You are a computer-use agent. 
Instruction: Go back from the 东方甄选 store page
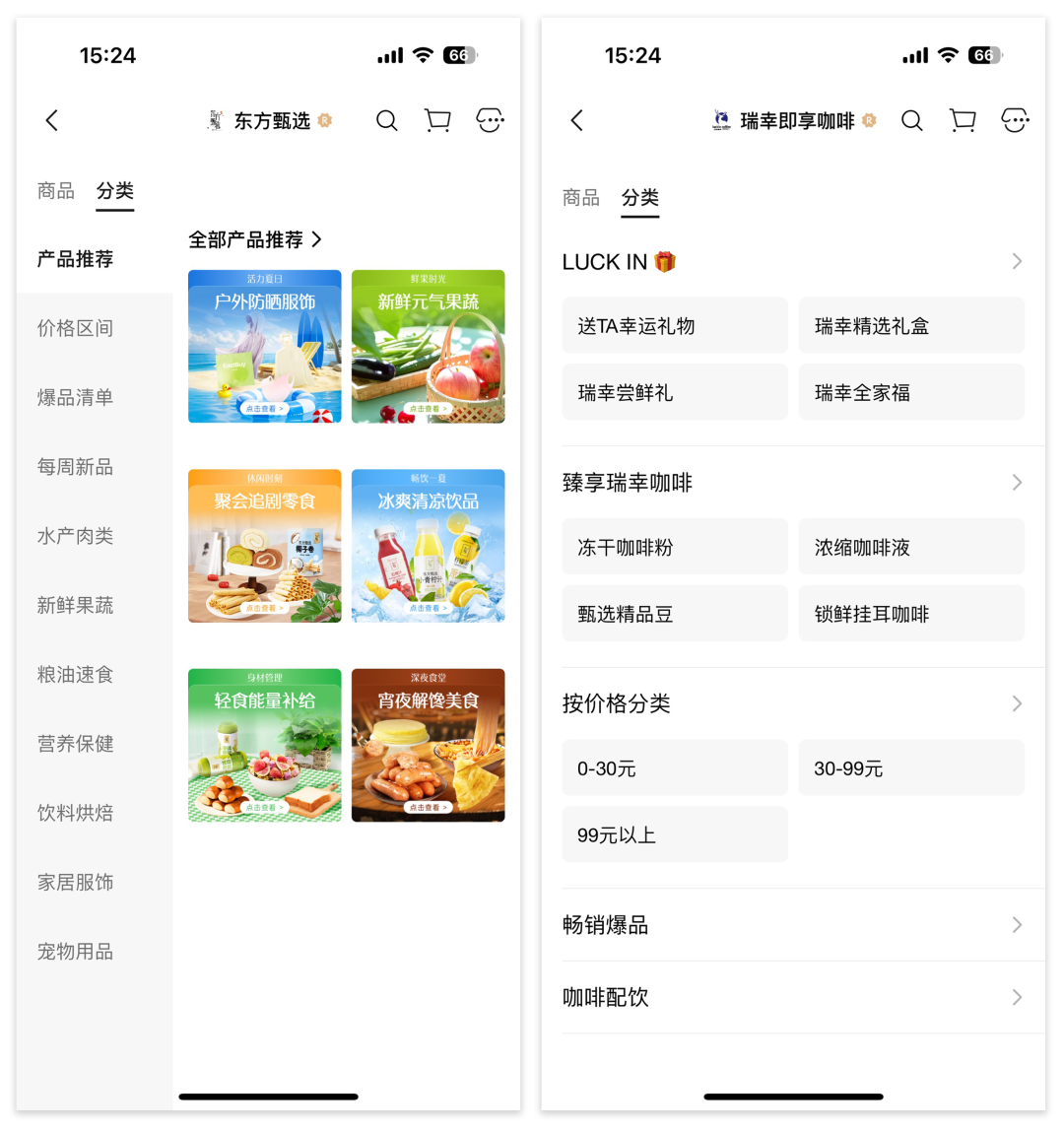52,120
